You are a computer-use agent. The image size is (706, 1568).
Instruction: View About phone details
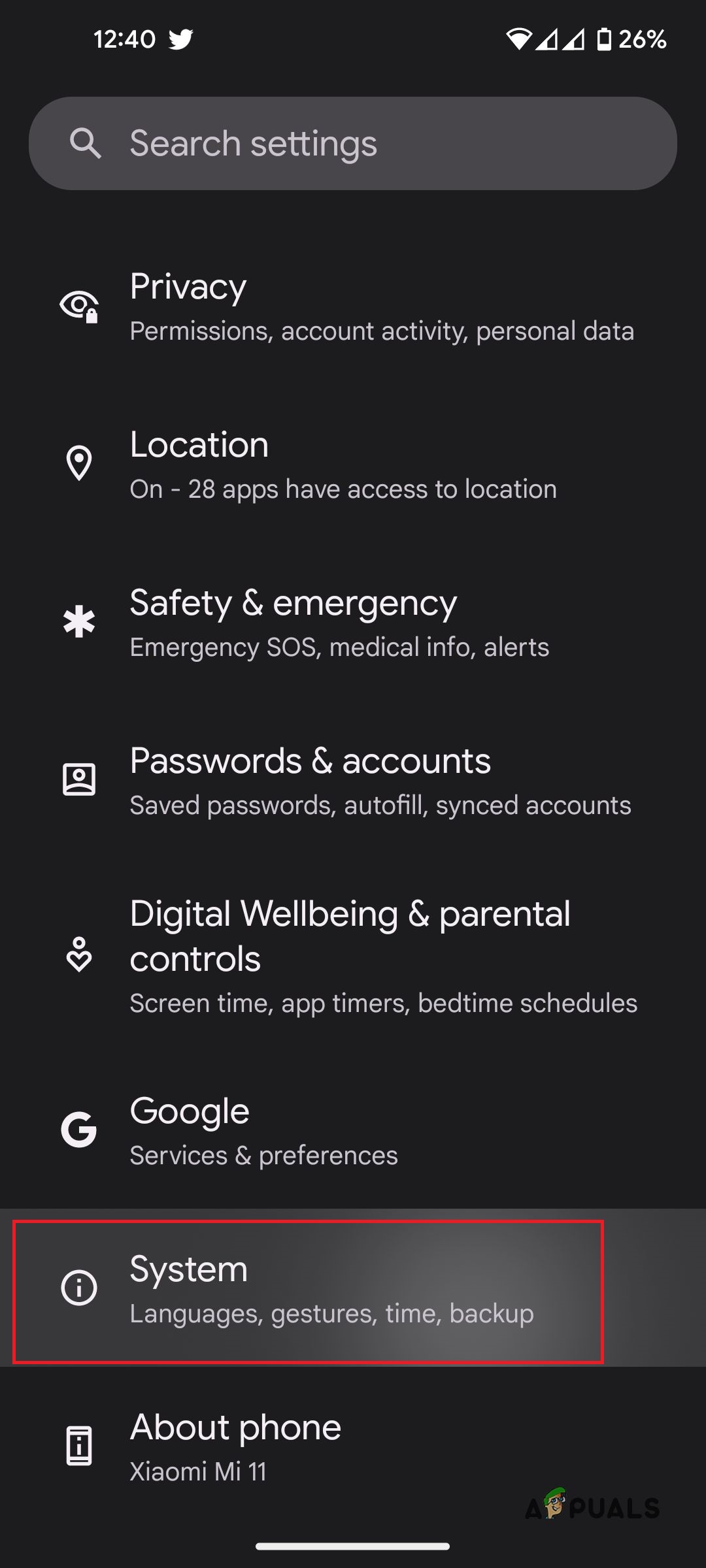pos(353,1446)
